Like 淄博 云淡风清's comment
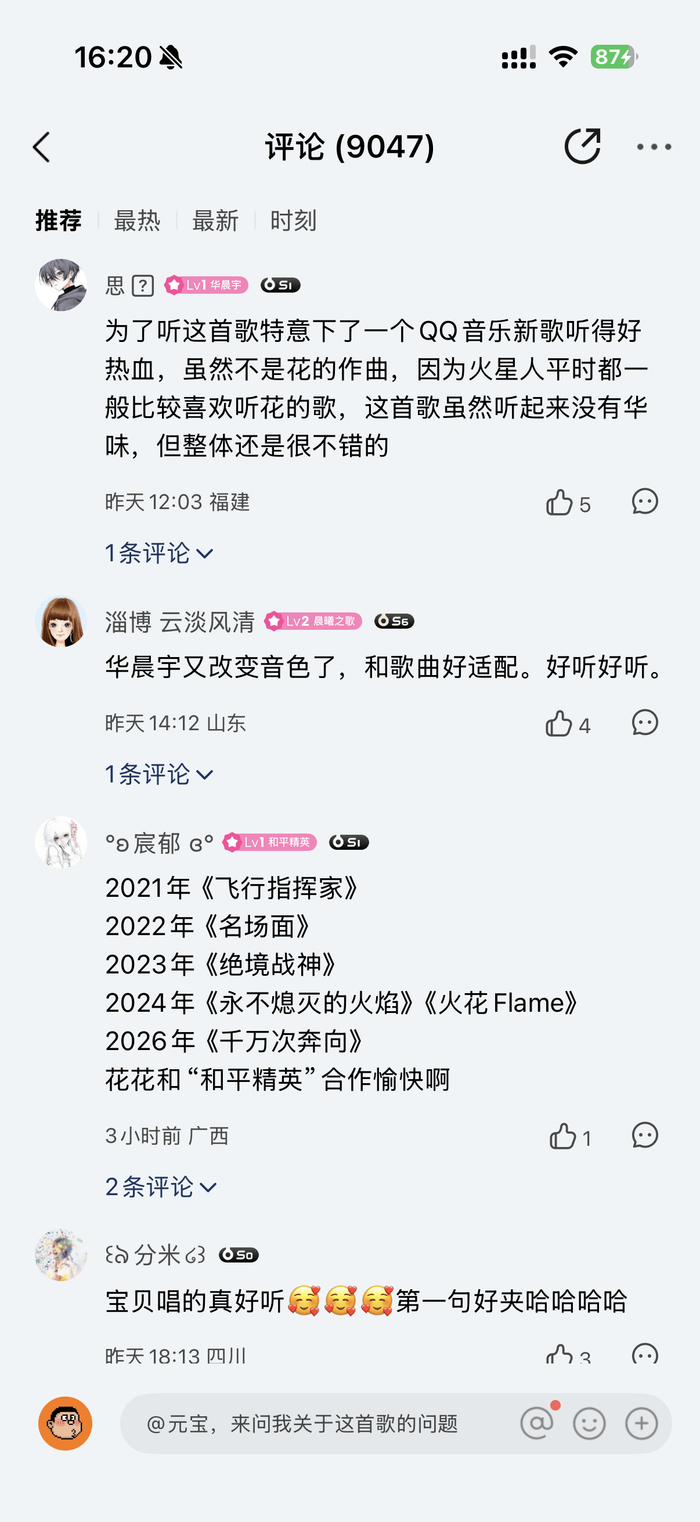Viewport: 700px width, 1522px height. pyautogui.click(x=560, y=724)
